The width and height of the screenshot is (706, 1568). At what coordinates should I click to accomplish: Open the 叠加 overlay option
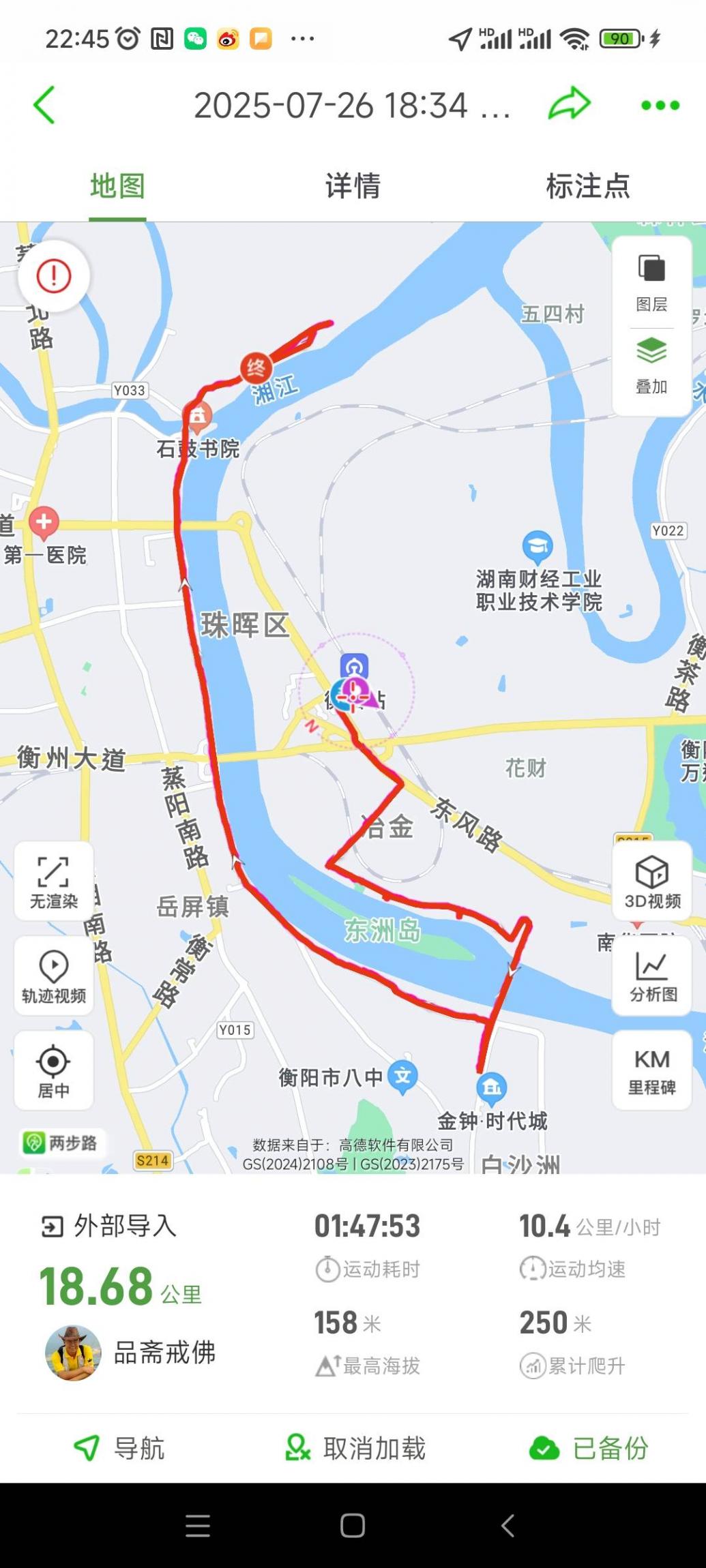pyautogui.click(x=651, y=365)
